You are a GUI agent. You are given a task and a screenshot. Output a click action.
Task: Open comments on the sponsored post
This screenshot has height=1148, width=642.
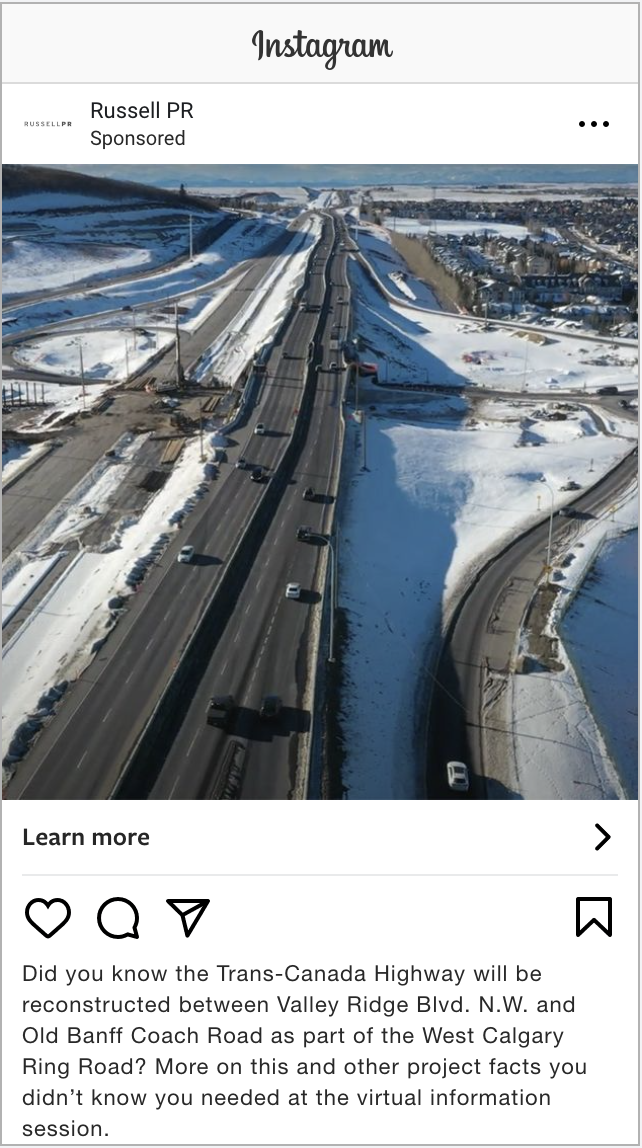(x=119, y=917)
